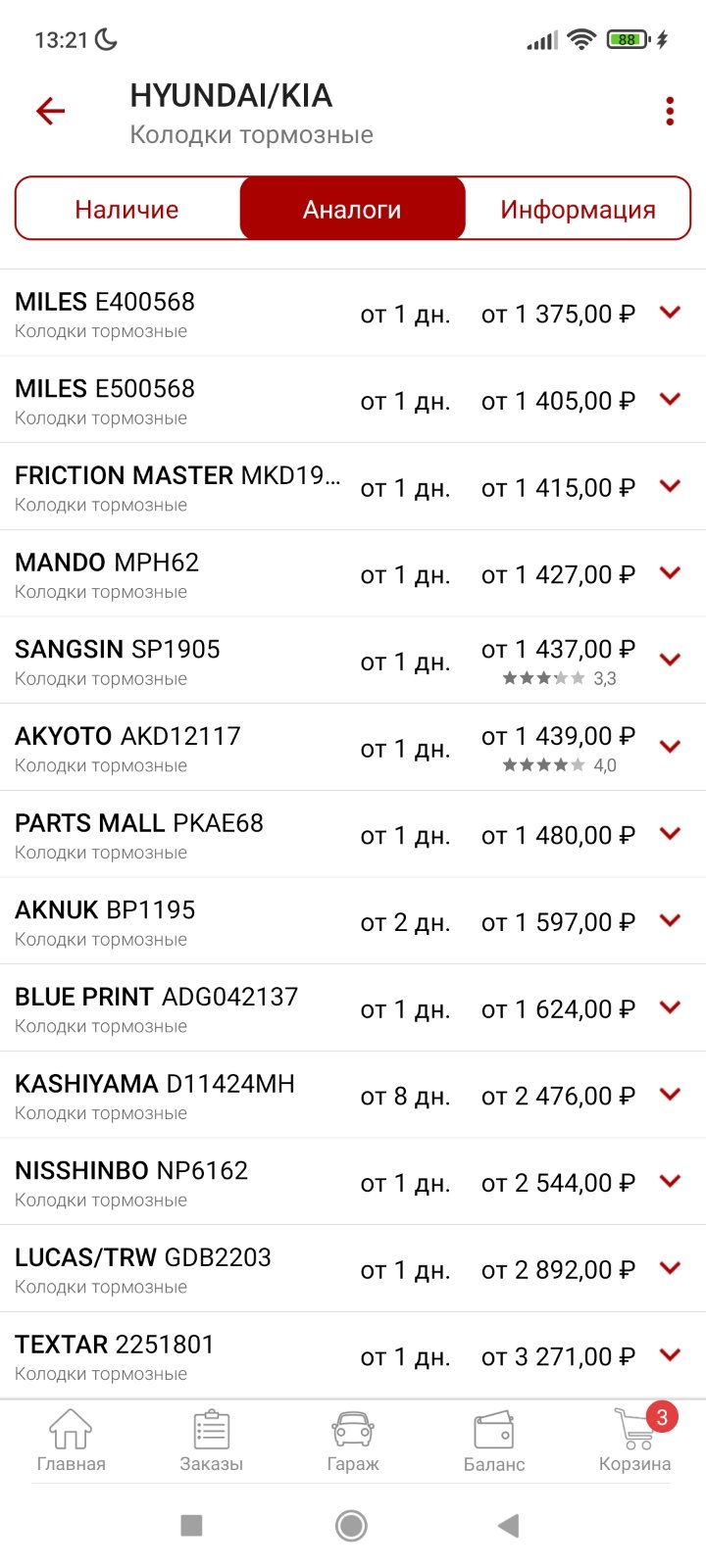Go to the Главная tab
706x1568 pixels.
point(71,1441)
